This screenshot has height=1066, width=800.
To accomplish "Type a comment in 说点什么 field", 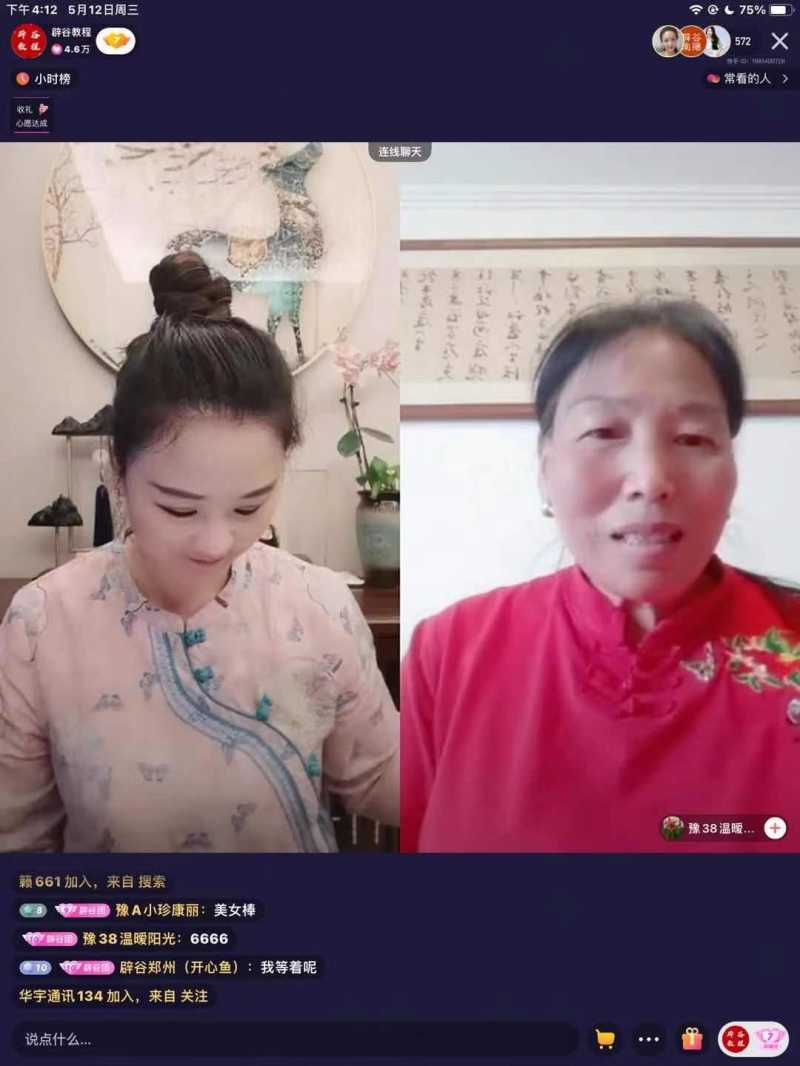I will [290, 1039].
